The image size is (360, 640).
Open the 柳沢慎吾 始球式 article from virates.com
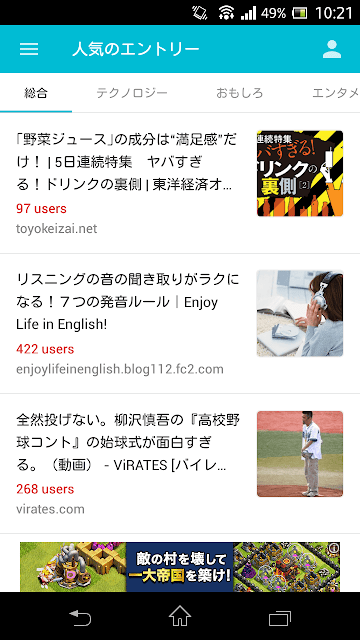pyautogui.click(x=180, y=463)
